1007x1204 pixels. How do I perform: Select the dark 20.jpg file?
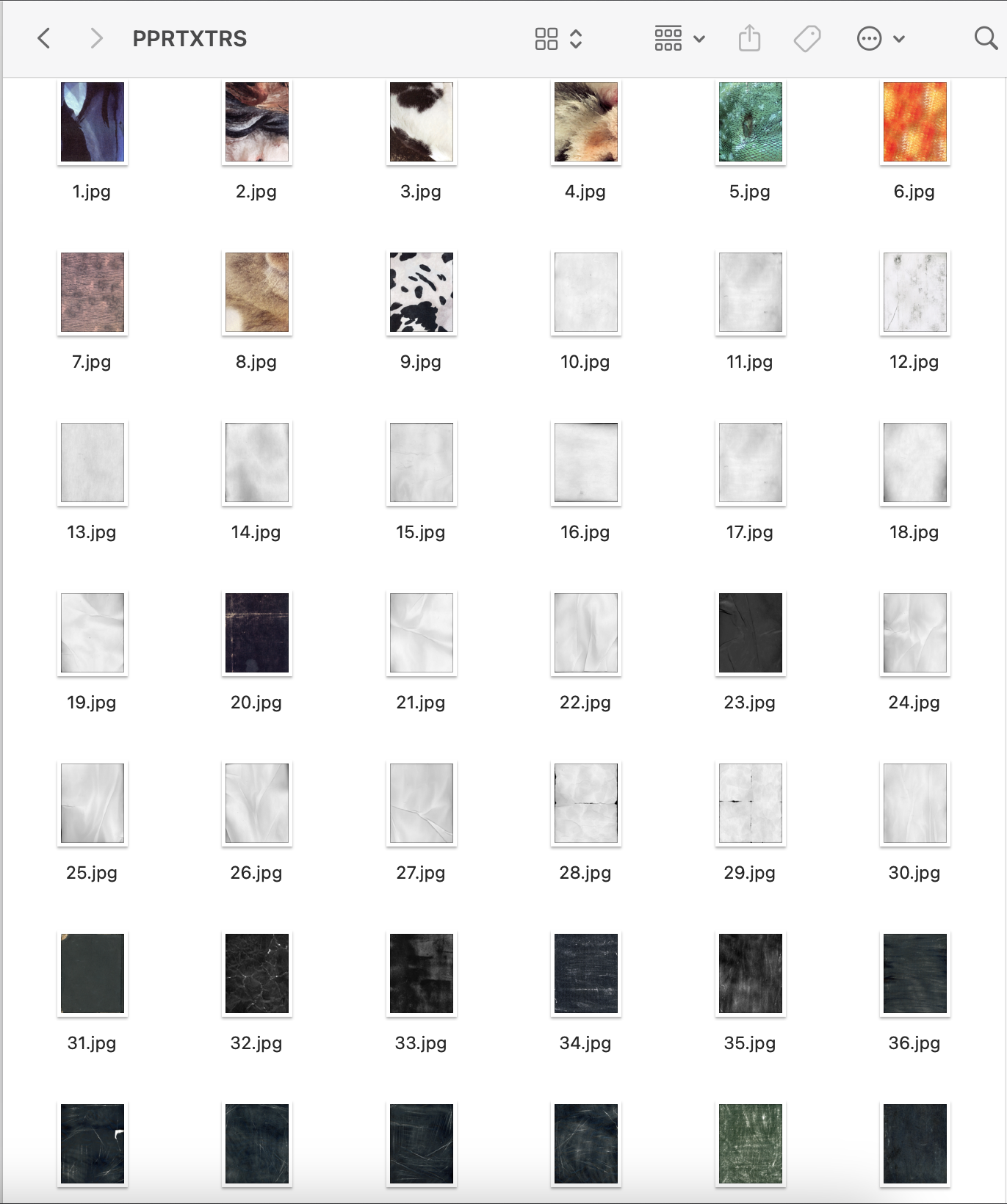point(256,633)
